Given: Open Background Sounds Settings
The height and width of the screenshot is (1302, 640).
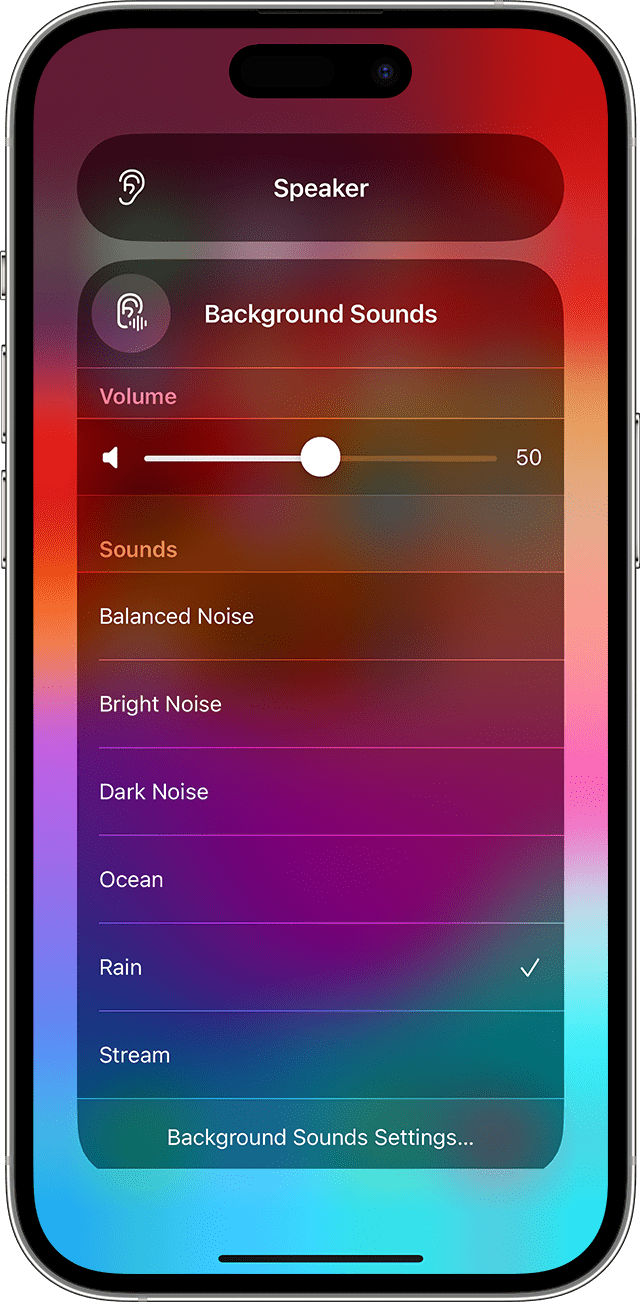Looking at the screenshot, I should 320,1137.
